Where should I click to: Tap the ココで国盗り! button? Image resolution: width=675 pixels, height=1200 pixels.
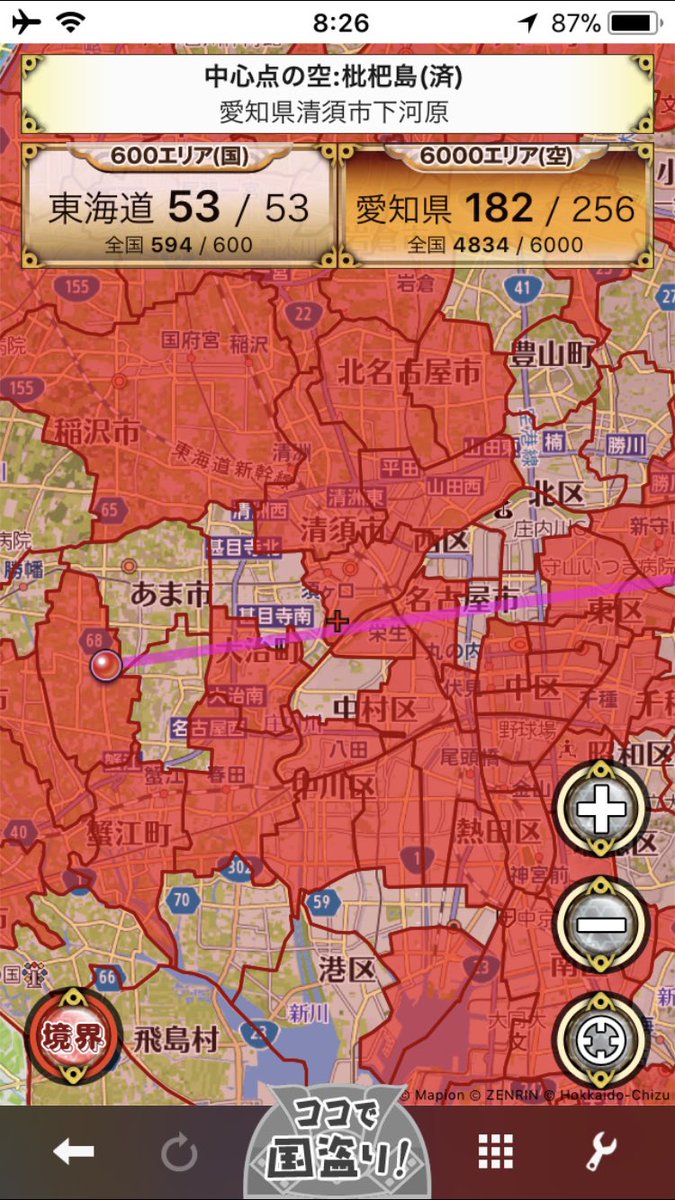[x=338, y=1143]
